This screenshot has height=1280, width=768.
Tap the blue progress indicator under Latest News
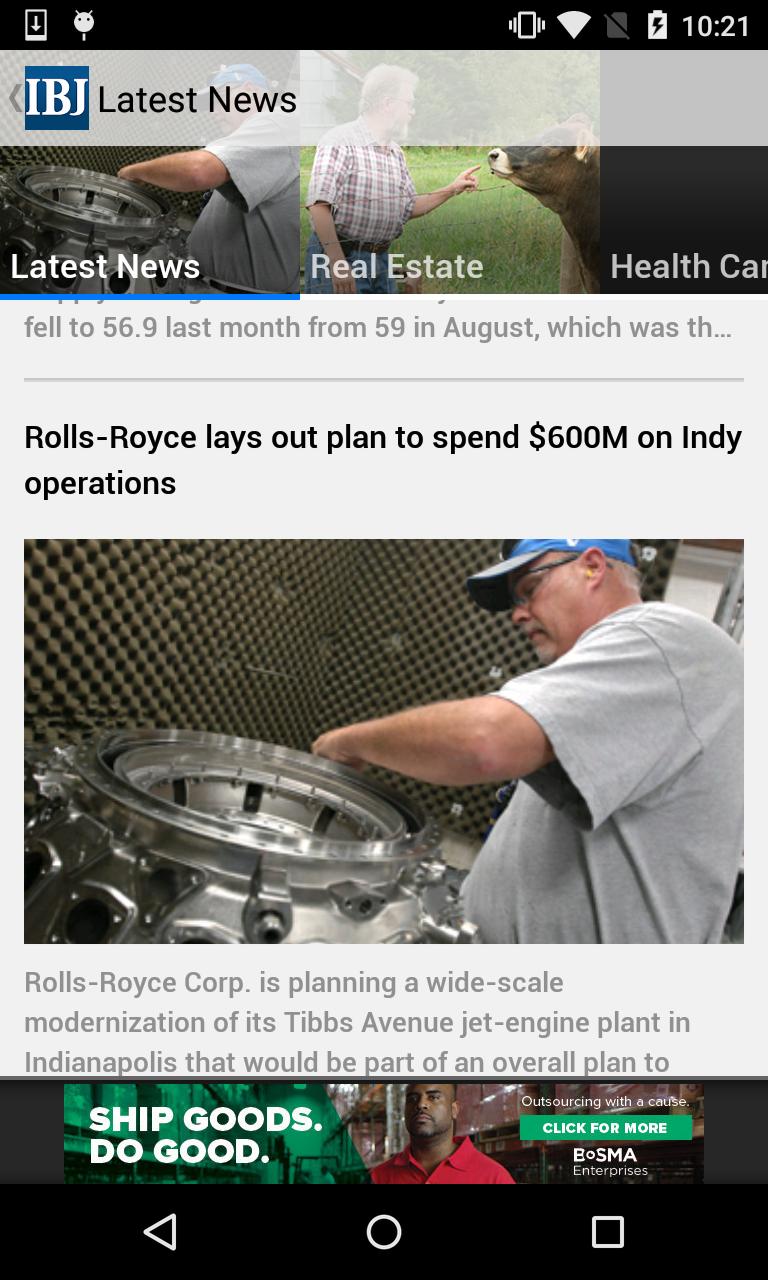coord(150,296)
